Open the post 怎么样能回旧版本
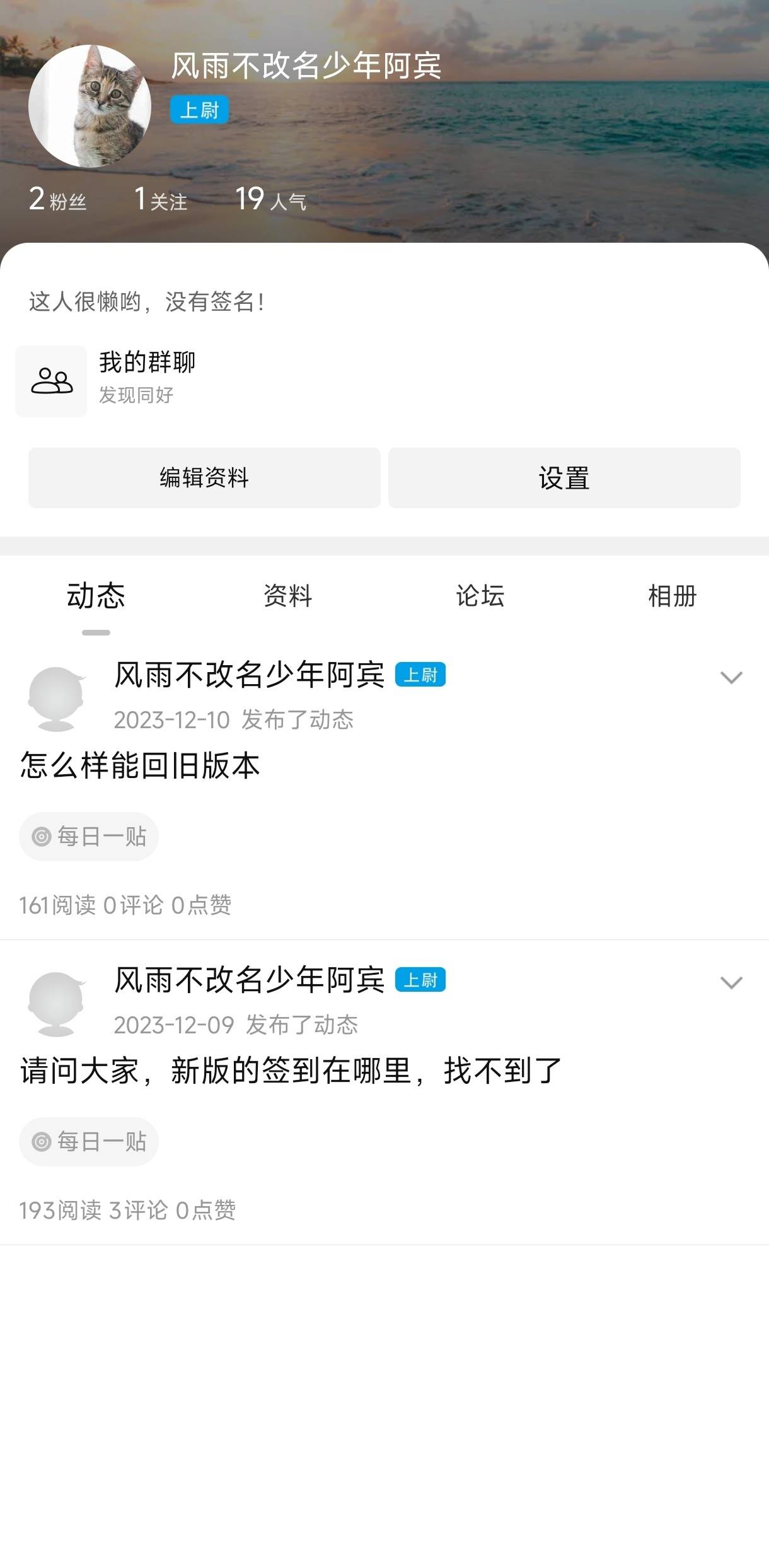Screen dimensions: 769x1568 [x=140, y=765]
